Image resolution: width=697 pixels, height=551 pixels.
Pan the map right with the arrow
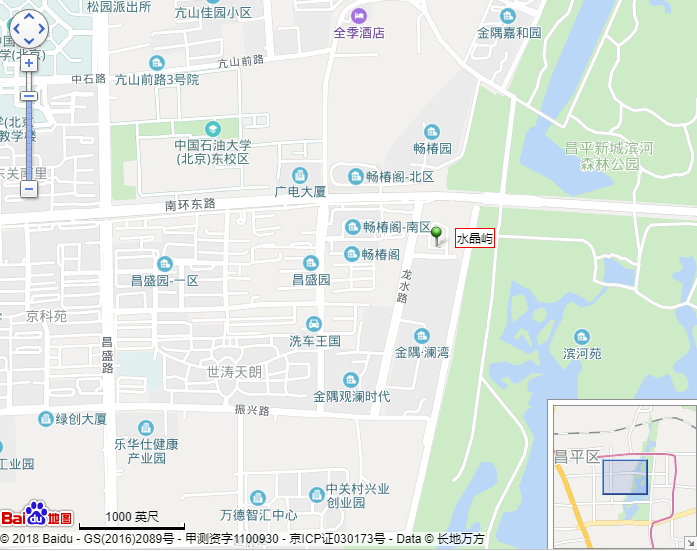[41, 29]
